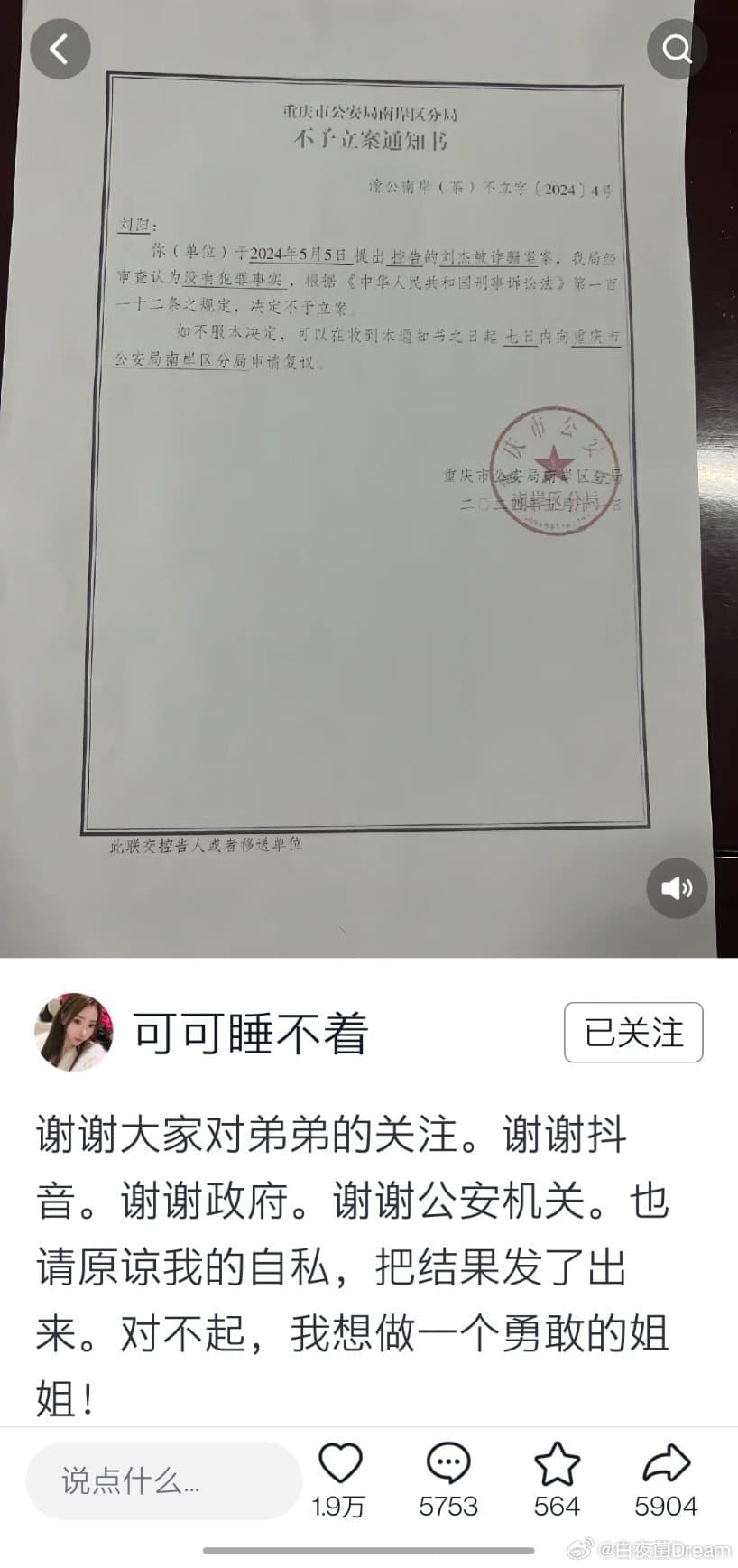Open the 说点什么 comment input
This screenshot has width=738, height=1568.
click(x=162, y=1480)
